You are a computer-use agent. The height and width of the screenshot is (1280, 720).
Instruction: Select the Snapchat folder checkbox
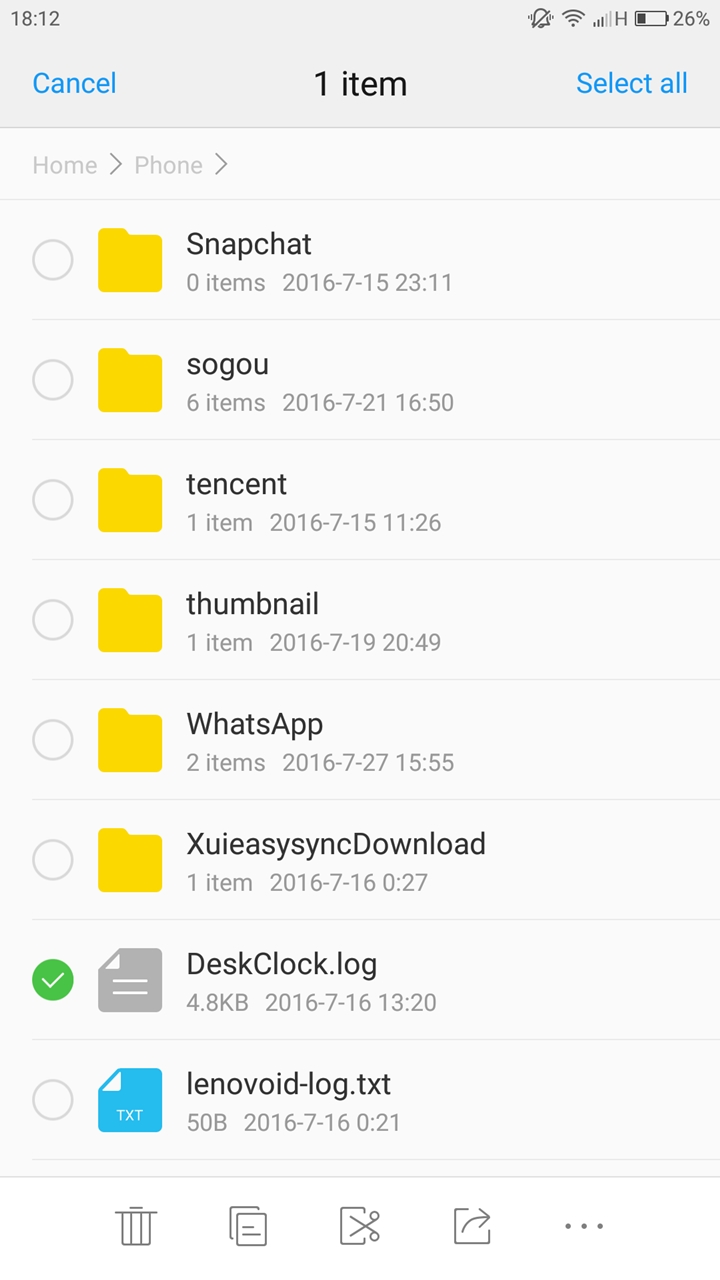[x=53, y=260]
